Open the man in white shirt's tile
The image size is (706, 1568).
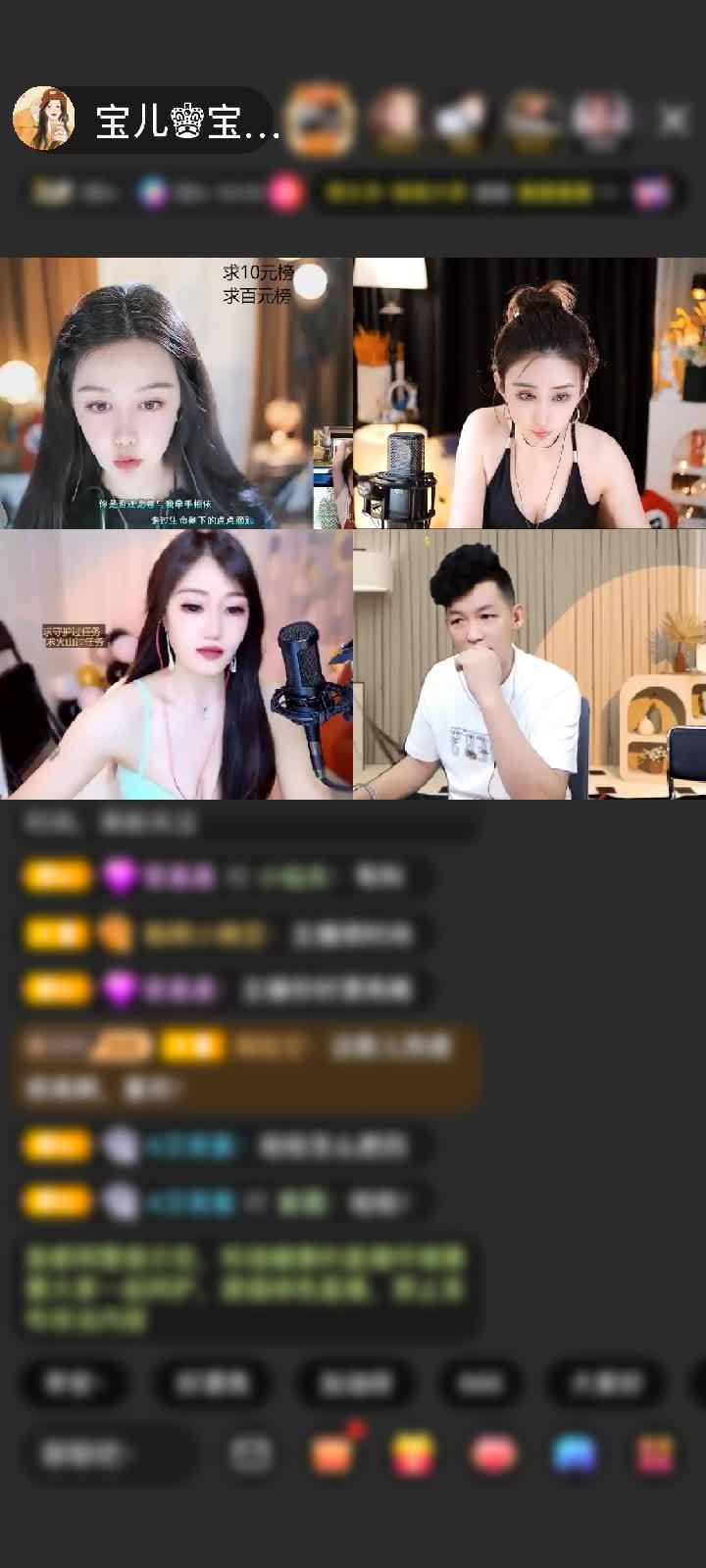pos(529,665)
